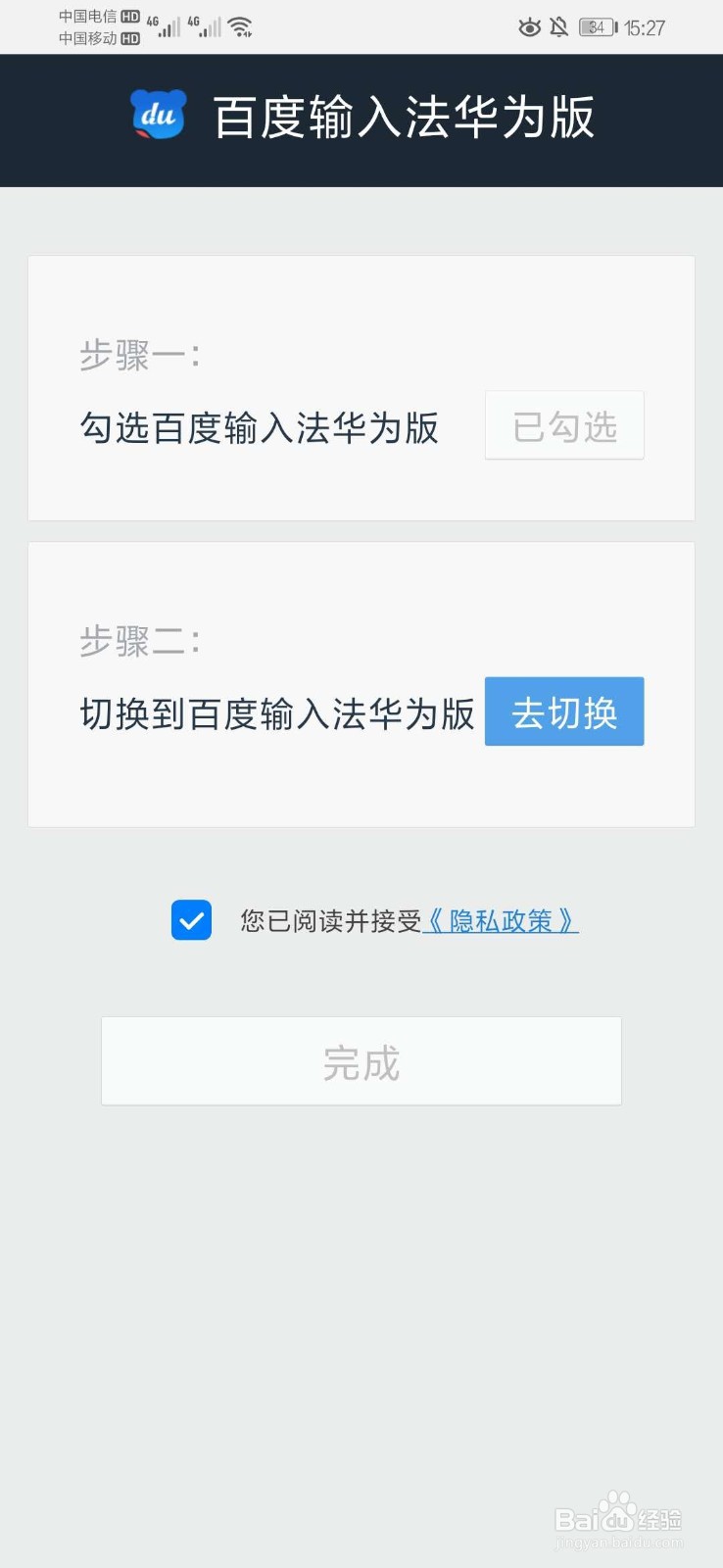Click the 中国移动 HD indicator

coord(95,38)
